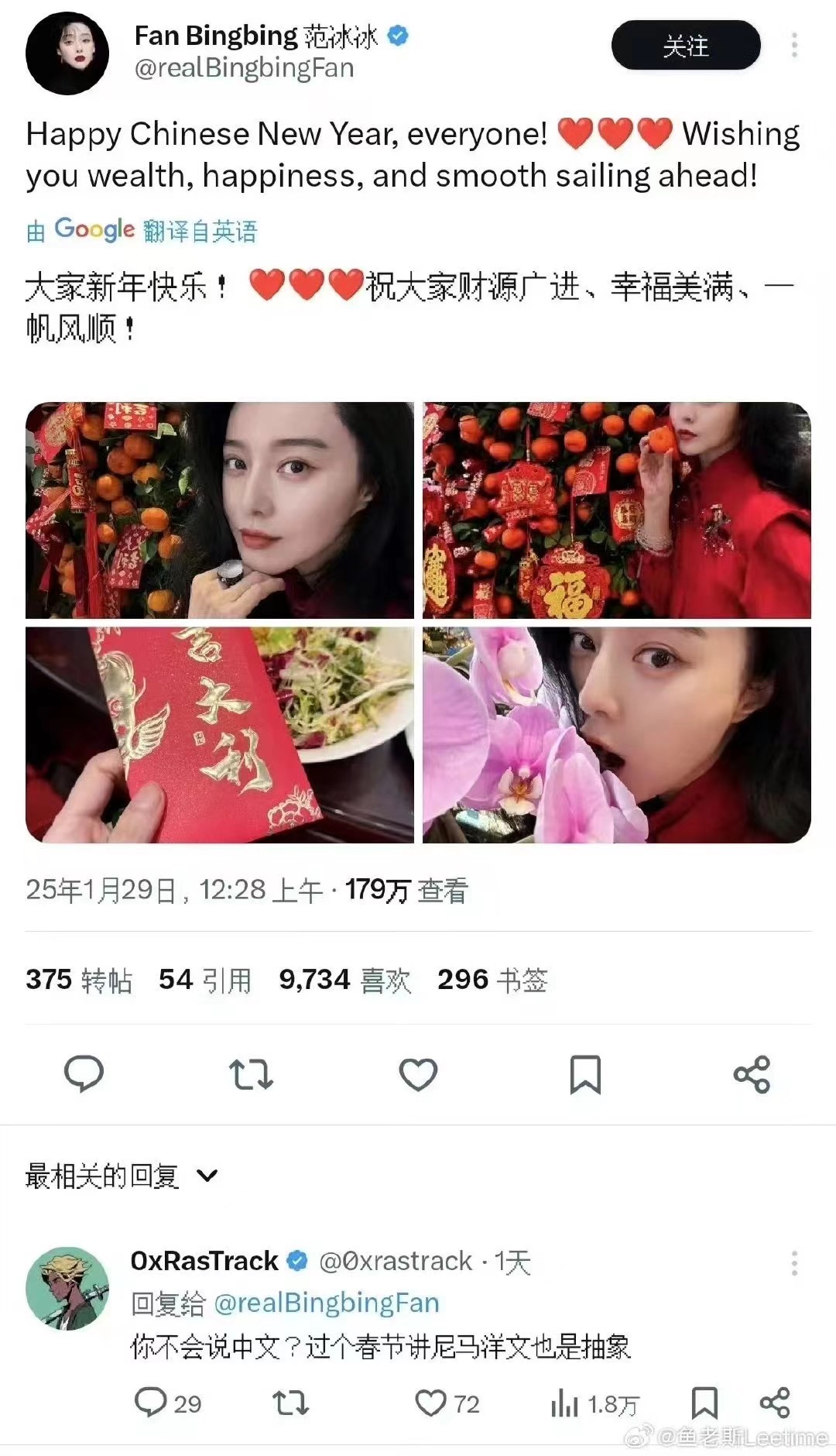Image resolution: width=836 pixels, height=1456 pixels.
Task: View the 9,734 喜欢 likes list
Action: (x=345, y=980)
